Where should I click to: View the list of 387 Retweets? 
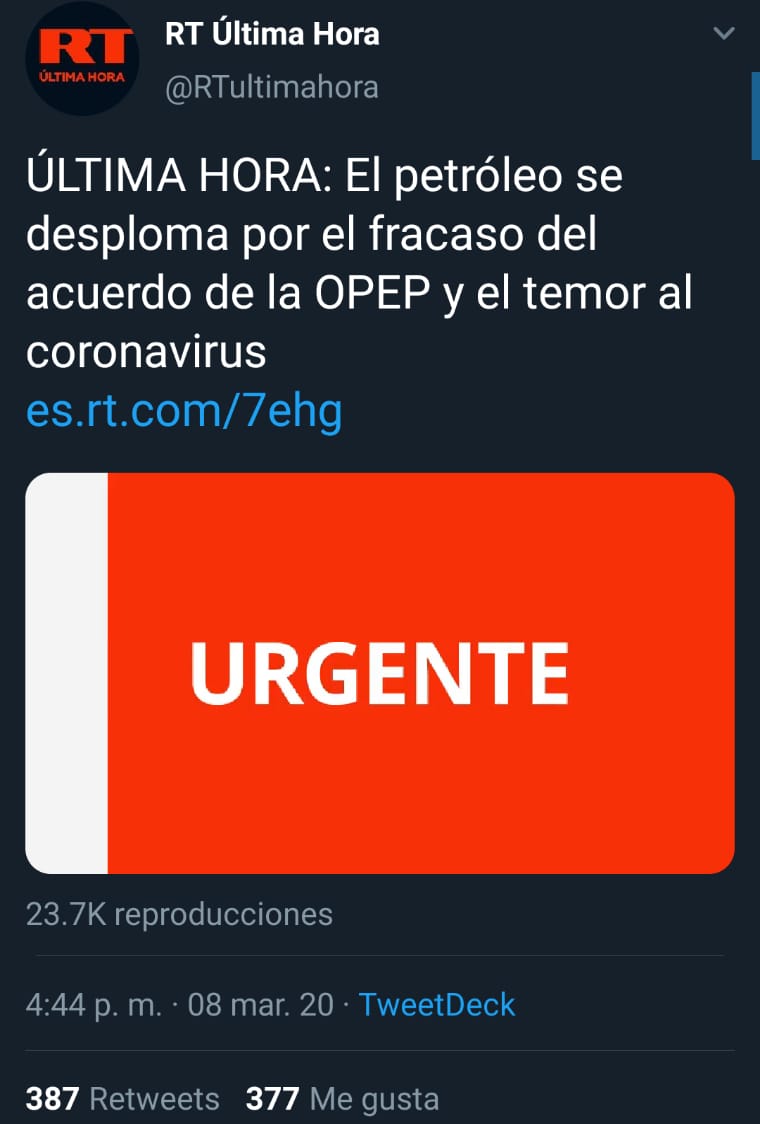tap(122, 1099)
